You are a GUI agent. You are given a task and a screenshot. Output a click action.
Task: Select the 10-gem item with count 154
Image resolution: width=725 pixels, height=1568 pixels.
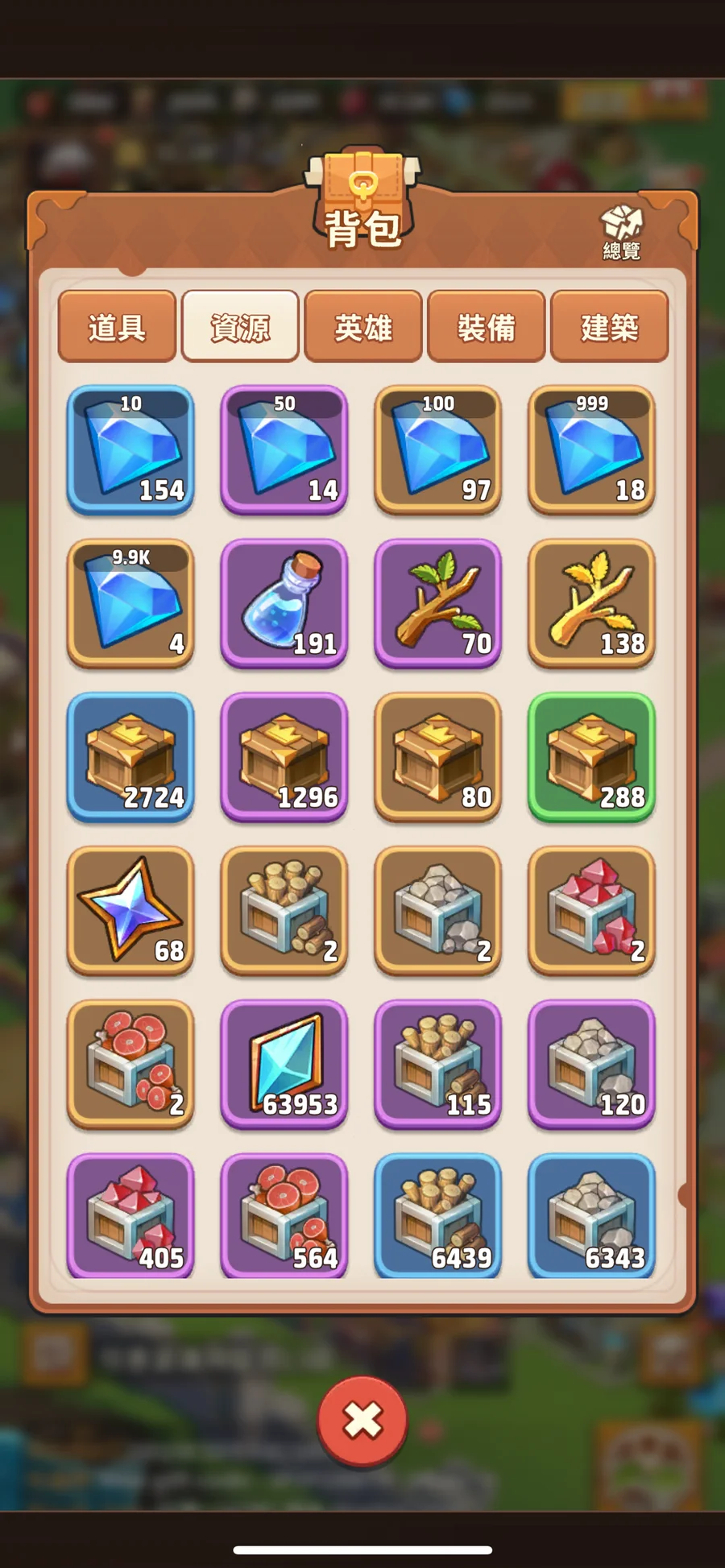130,449
